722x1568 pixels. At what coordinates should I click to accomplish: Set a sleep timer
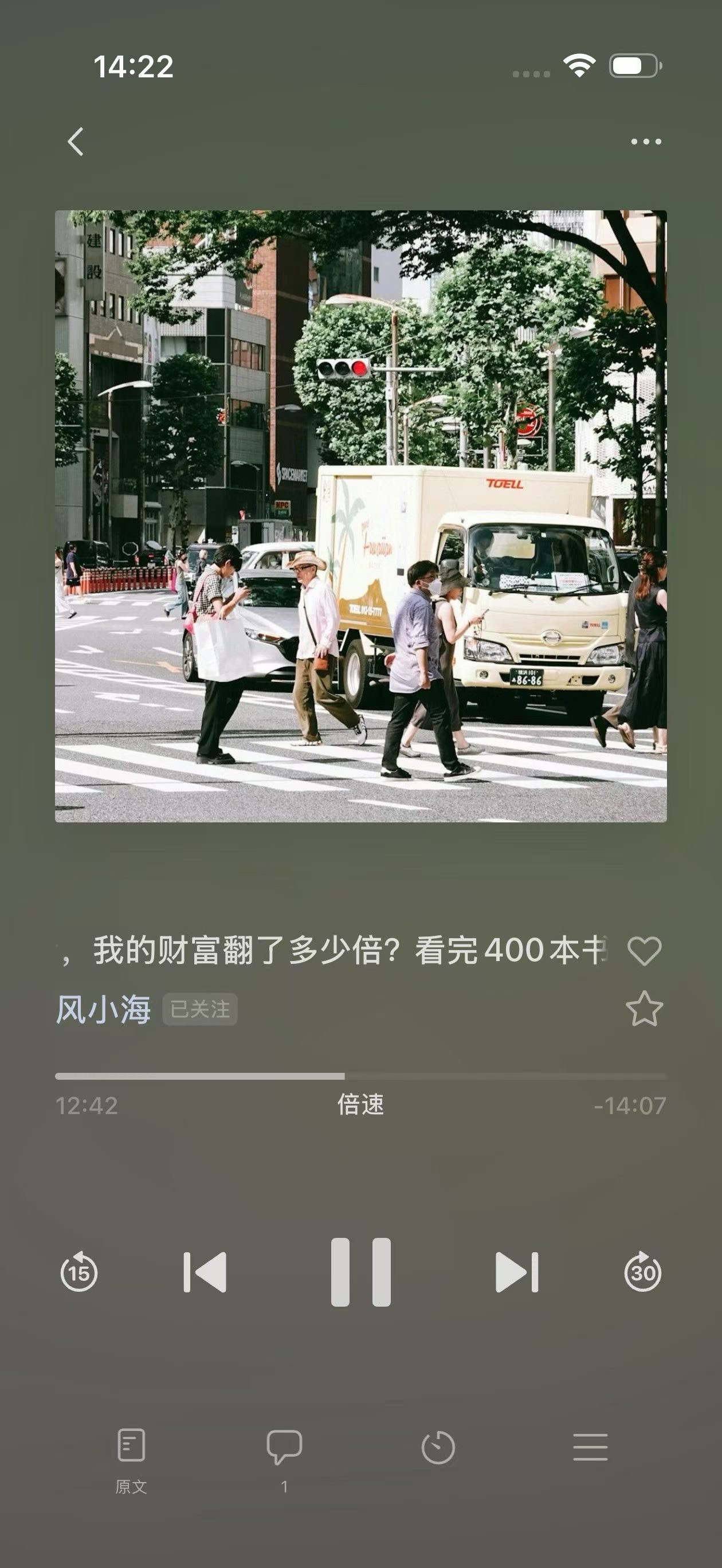pos(438,1448)
